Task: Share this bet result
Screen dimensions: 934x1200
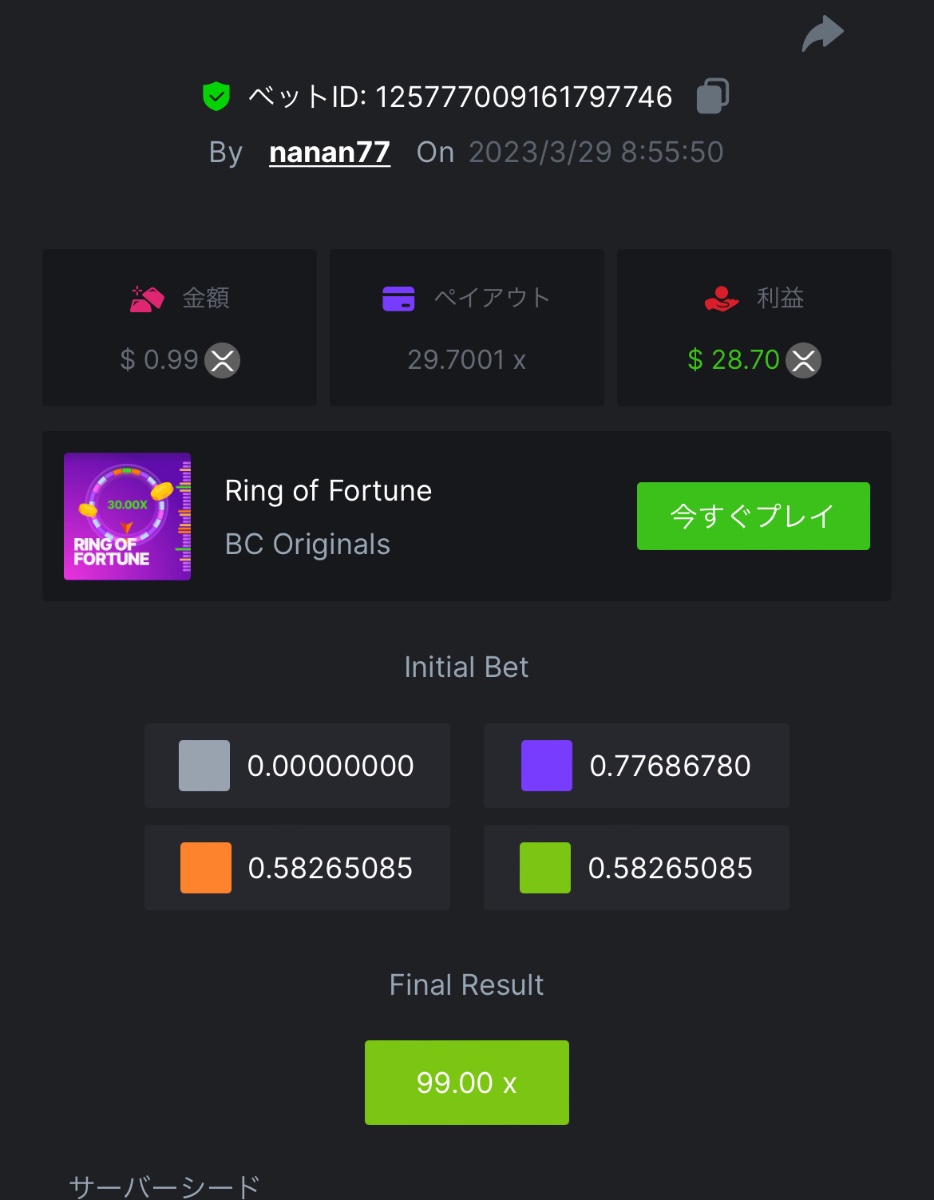Action: click(822, 35)
